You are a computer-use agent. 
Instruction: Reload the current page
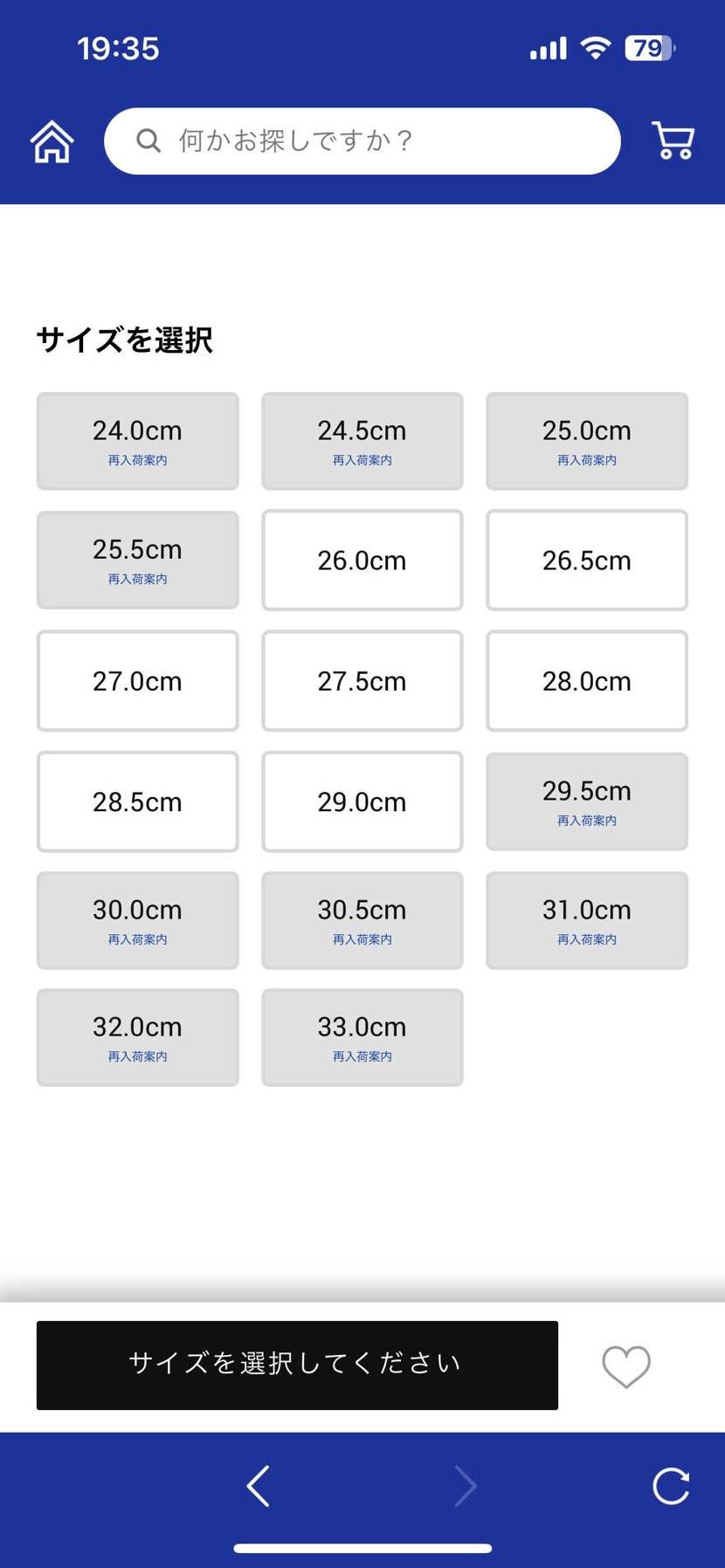click(671, 1485)
